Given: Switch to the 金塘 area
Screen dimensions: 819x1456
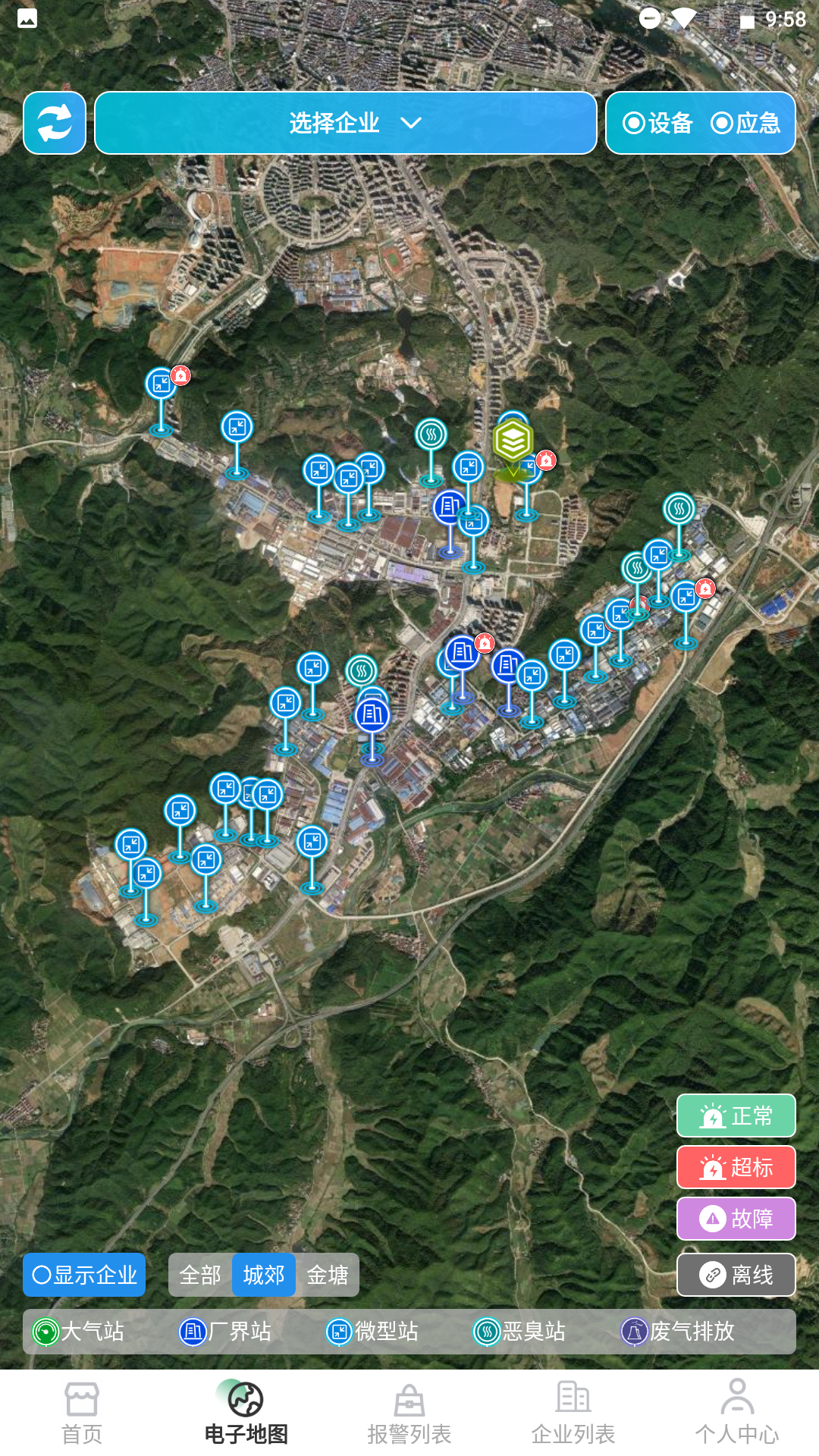Looking at the screenshot, I should [328, 1275].
